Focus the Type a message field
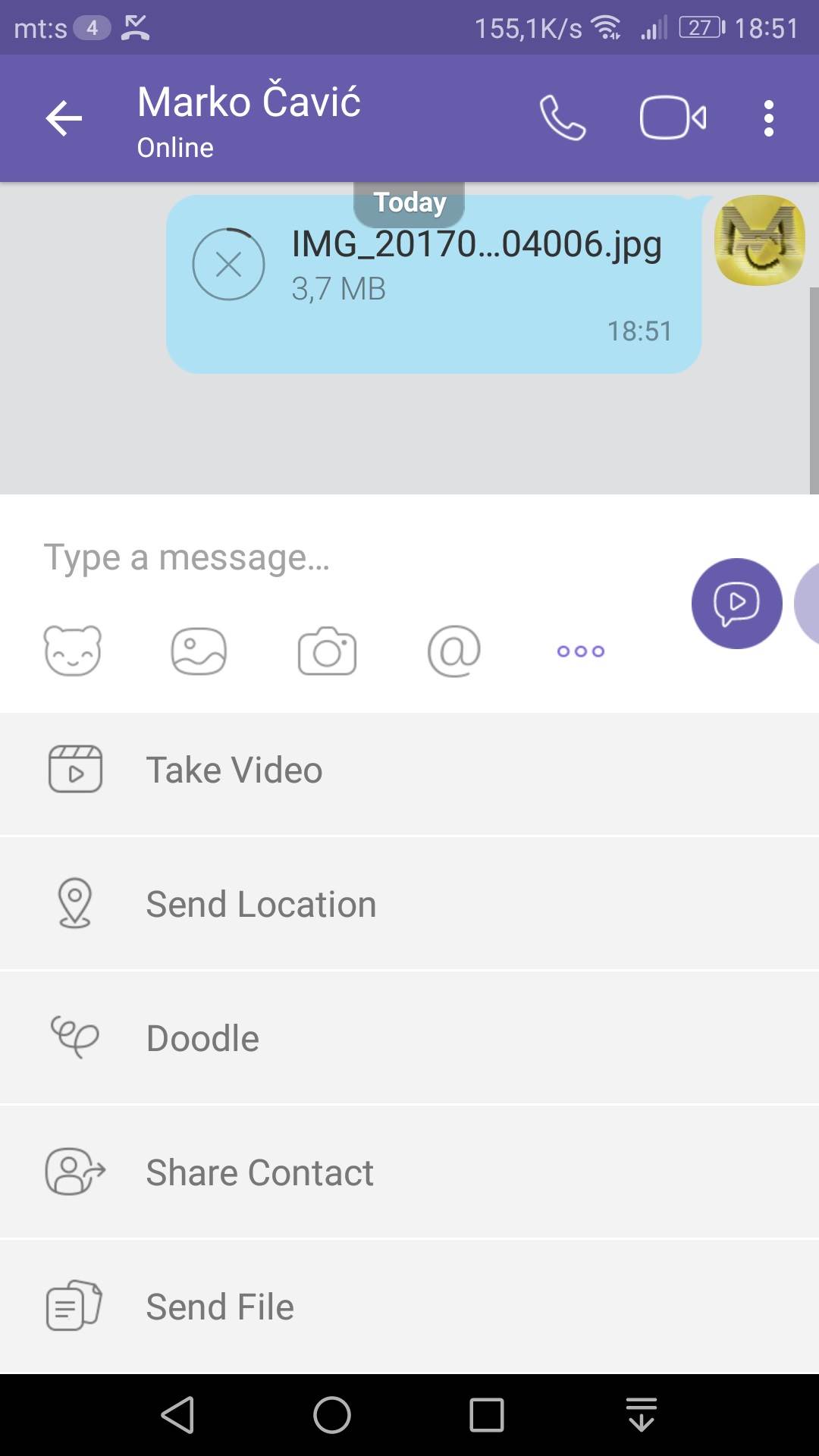 point(341,558)
